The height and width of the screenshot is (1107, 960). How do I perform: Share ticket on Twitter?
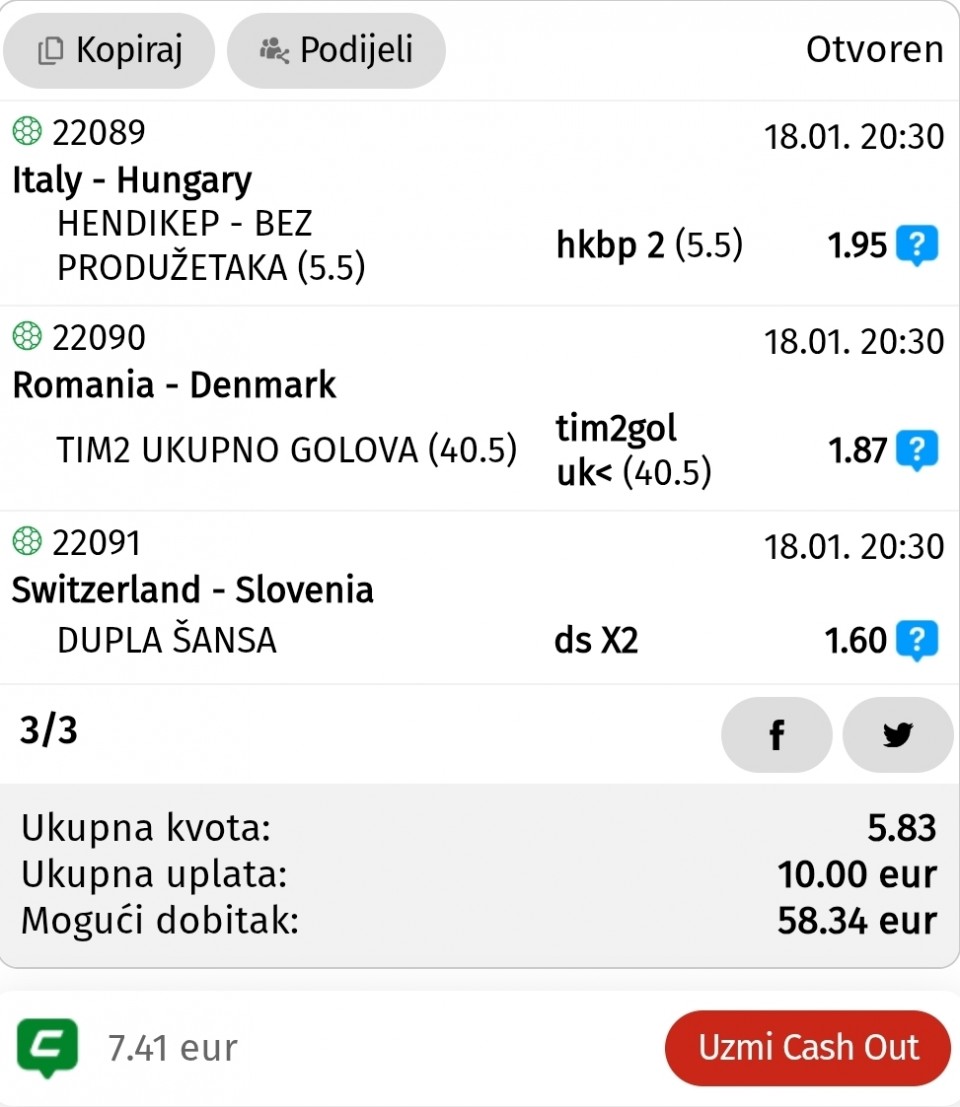tap(897, 735)
